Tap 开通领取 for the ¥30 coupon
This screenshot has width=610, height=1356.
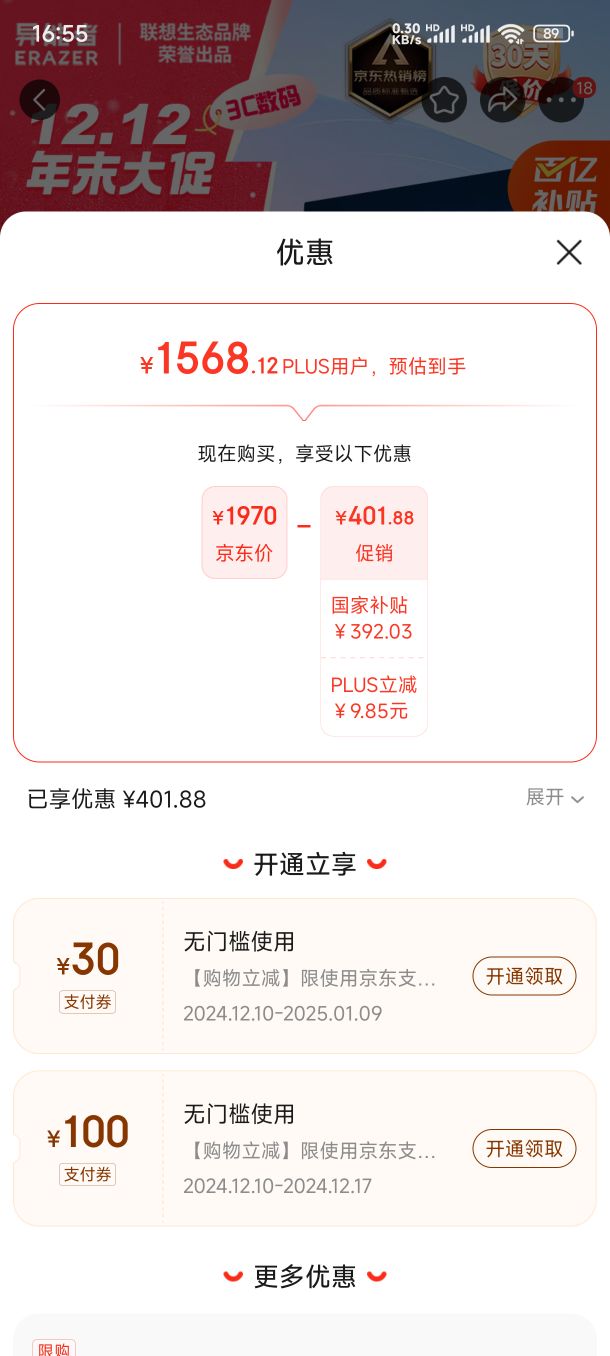[524, 976]
